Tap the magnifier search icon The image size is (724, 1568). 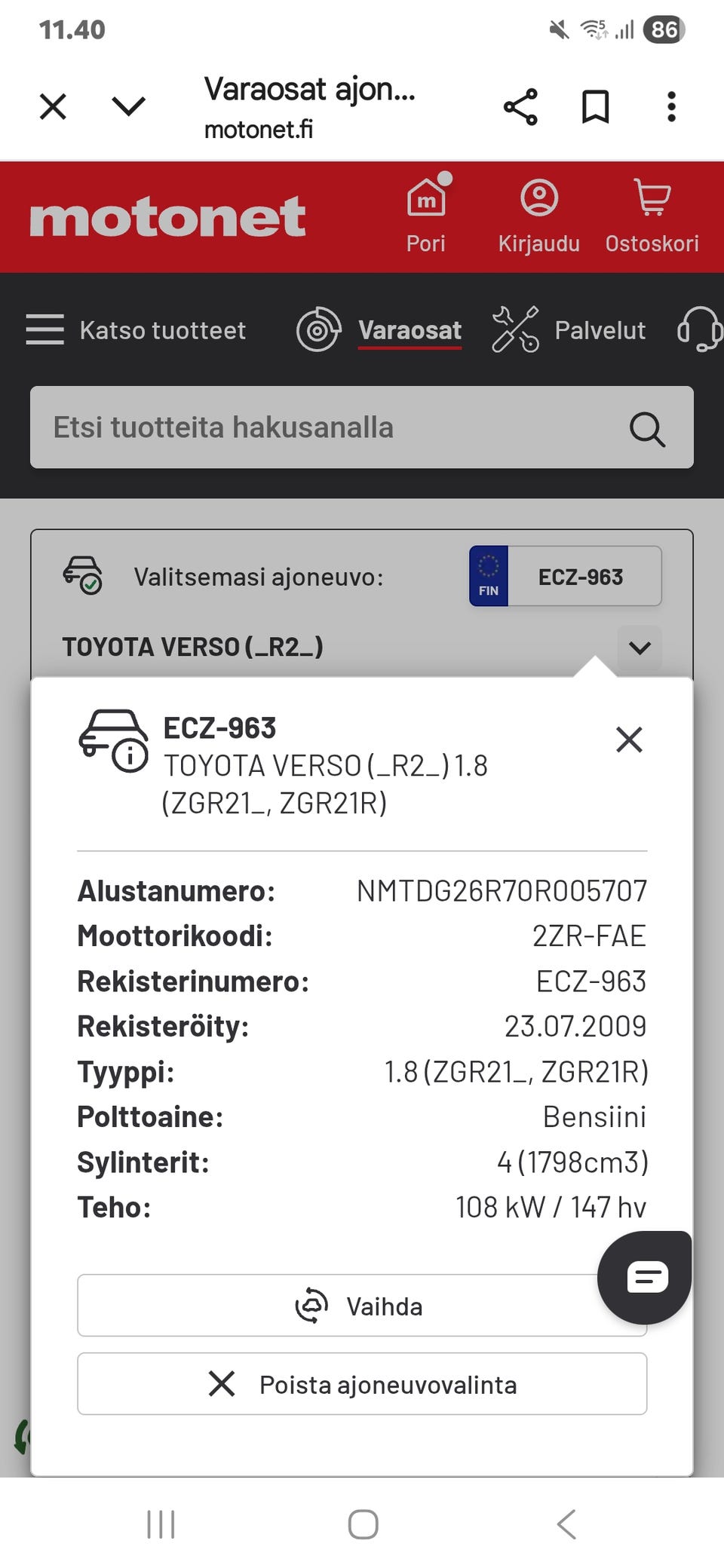(647, 429)
